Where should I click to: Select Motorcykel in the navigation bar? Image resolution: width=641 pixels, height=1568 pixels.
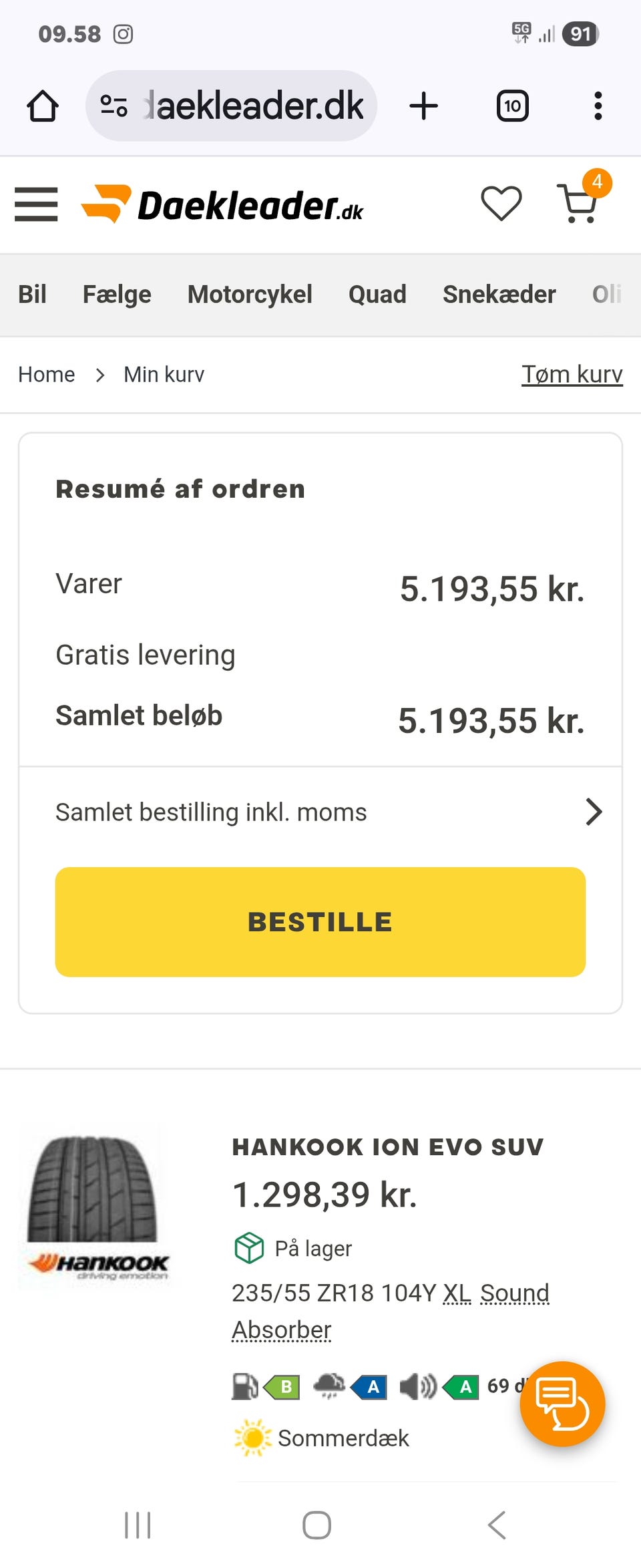point(250,295)
